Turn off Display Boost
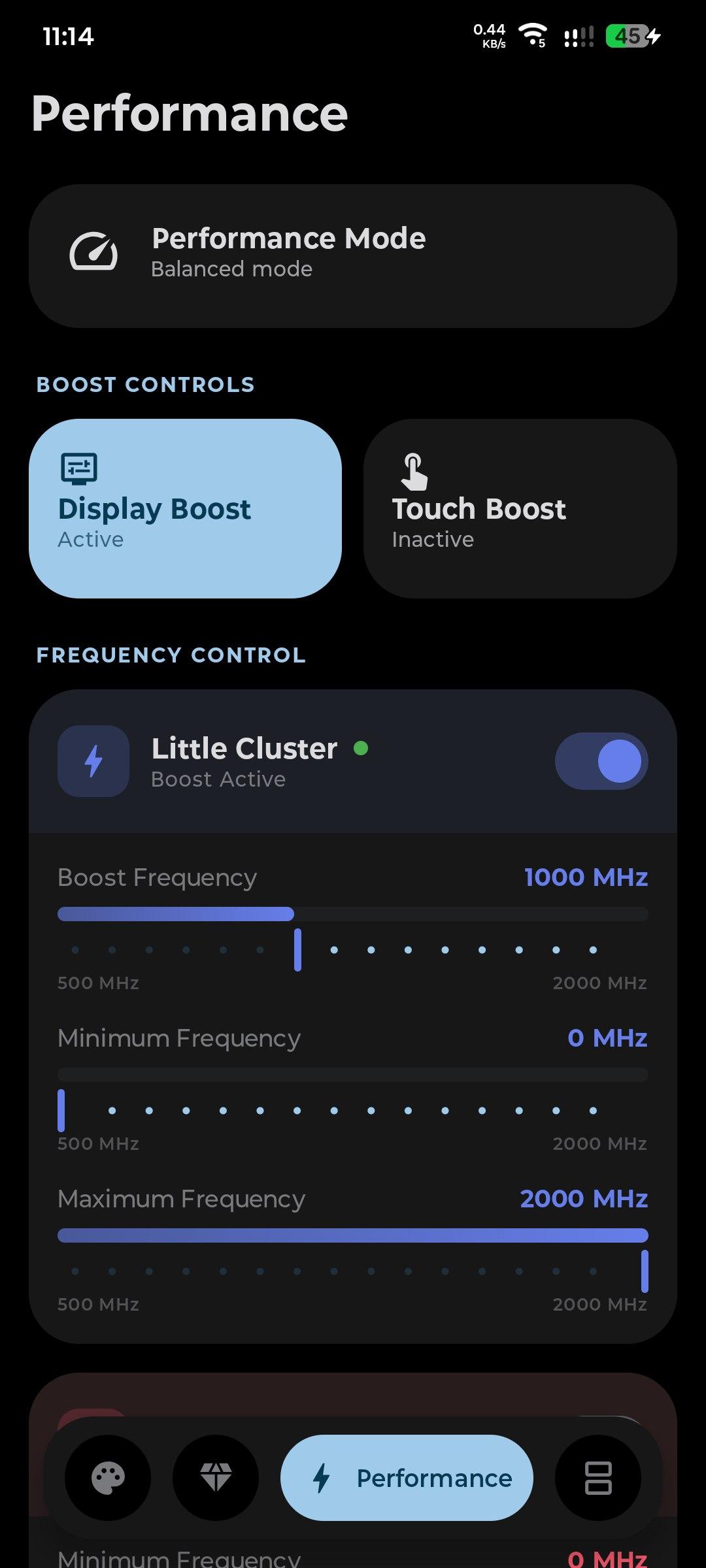The image size is (706, 1568). [x=185, y=508]
